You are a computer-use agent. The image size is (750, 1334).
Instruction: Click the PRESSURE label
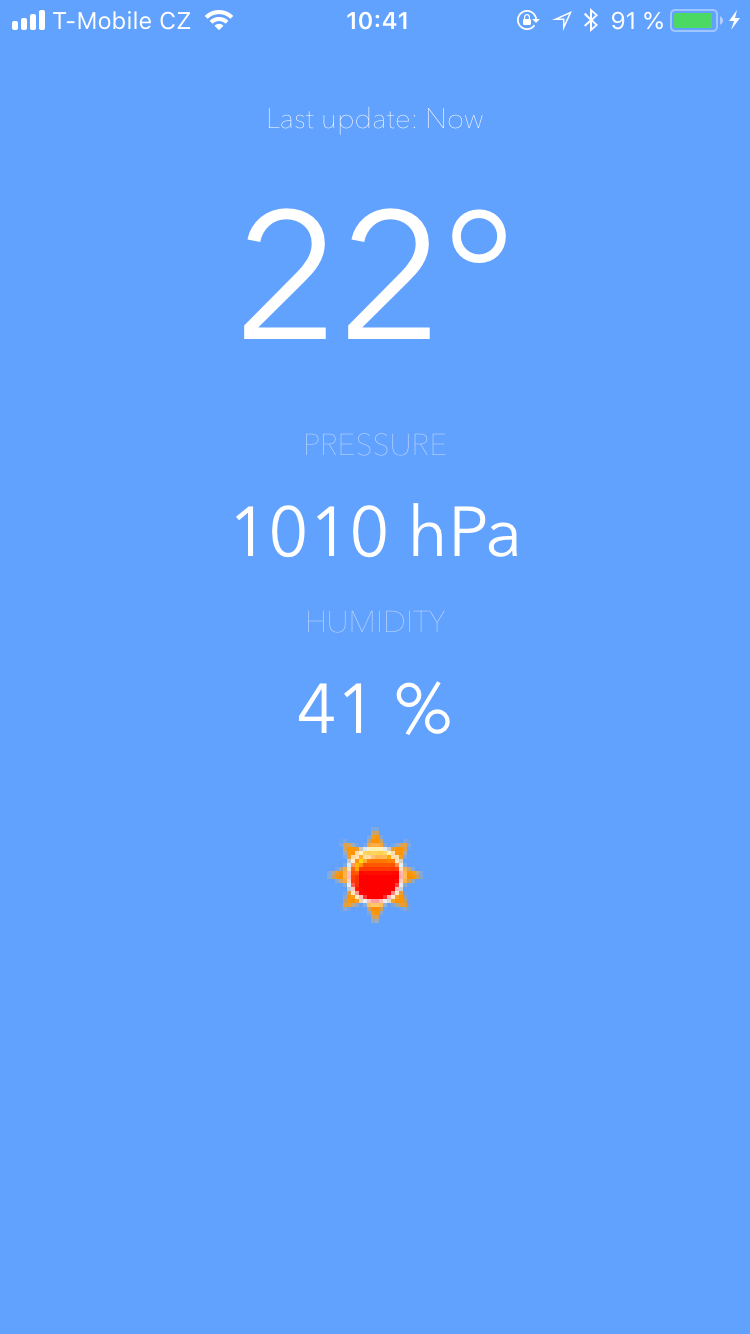coord(375,445)
